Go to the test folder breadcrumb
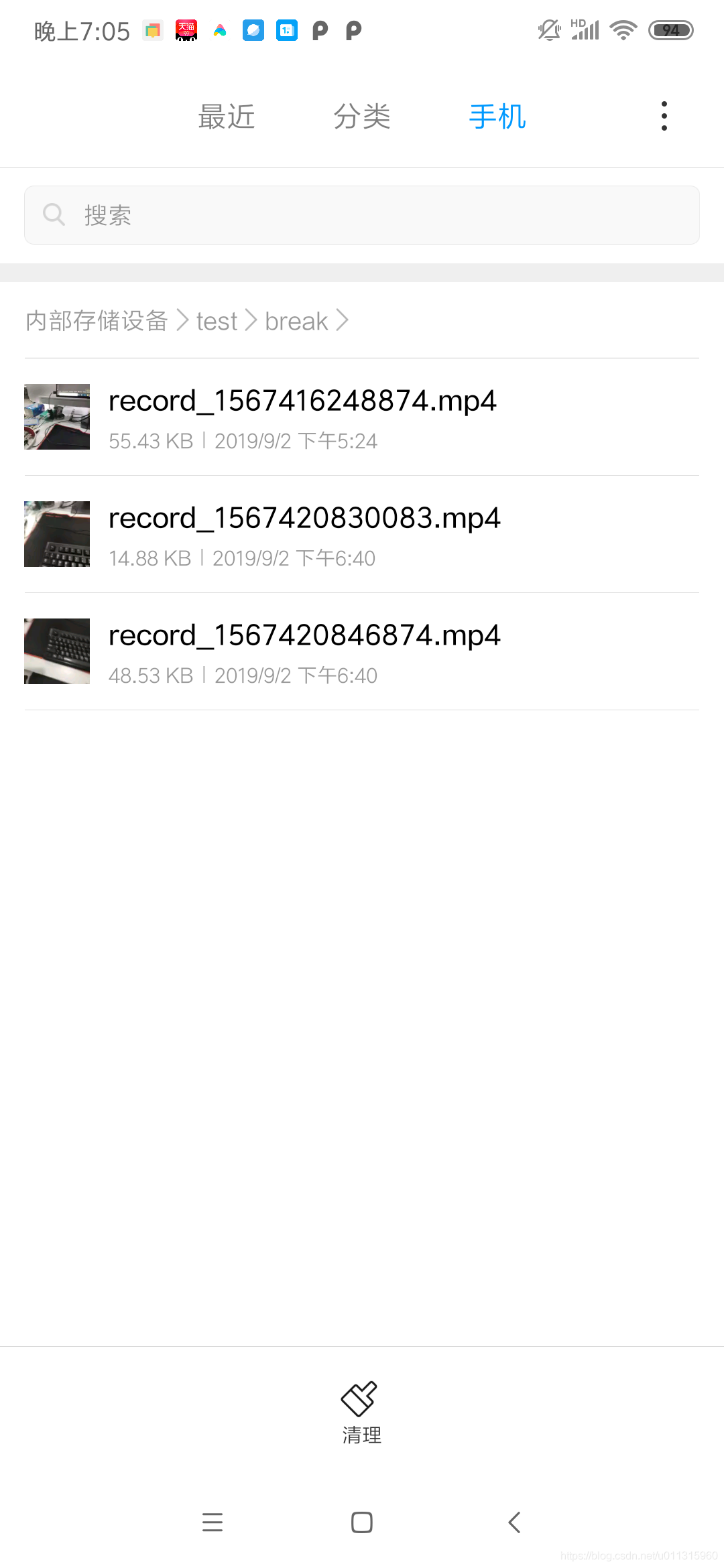The height and width of the screenshot is (1568, 724). coord(217,321)
